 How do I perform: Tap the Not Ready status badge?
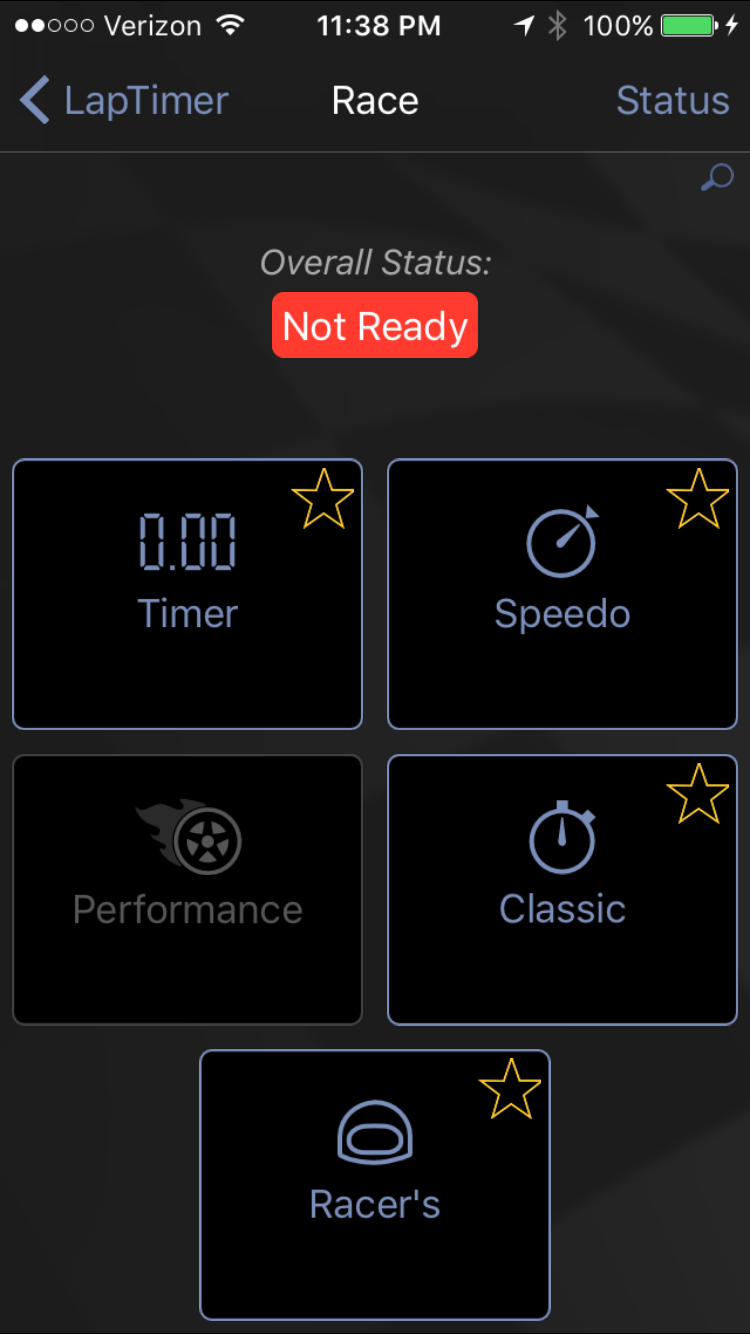point(375,326)
